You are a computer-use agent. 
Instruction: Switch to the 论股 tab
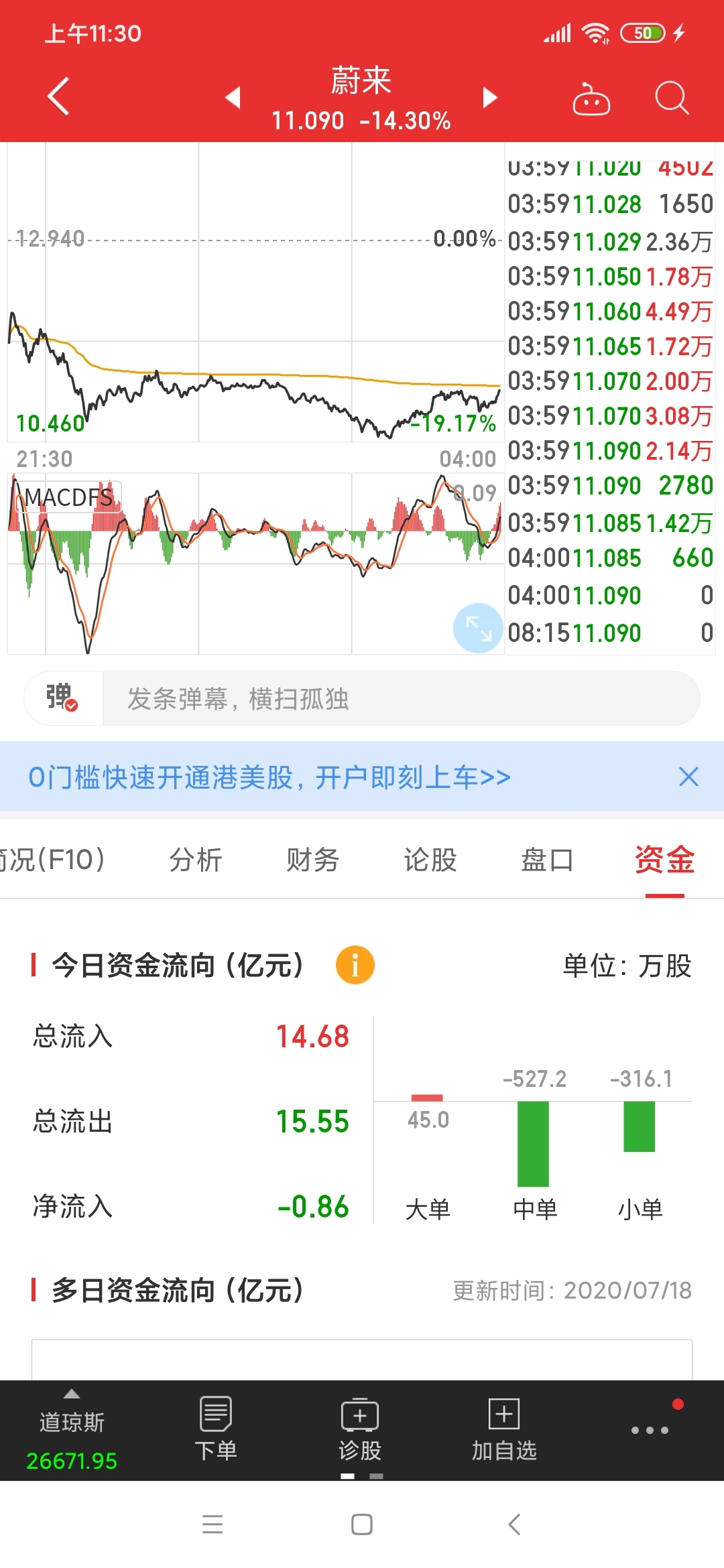430,860
